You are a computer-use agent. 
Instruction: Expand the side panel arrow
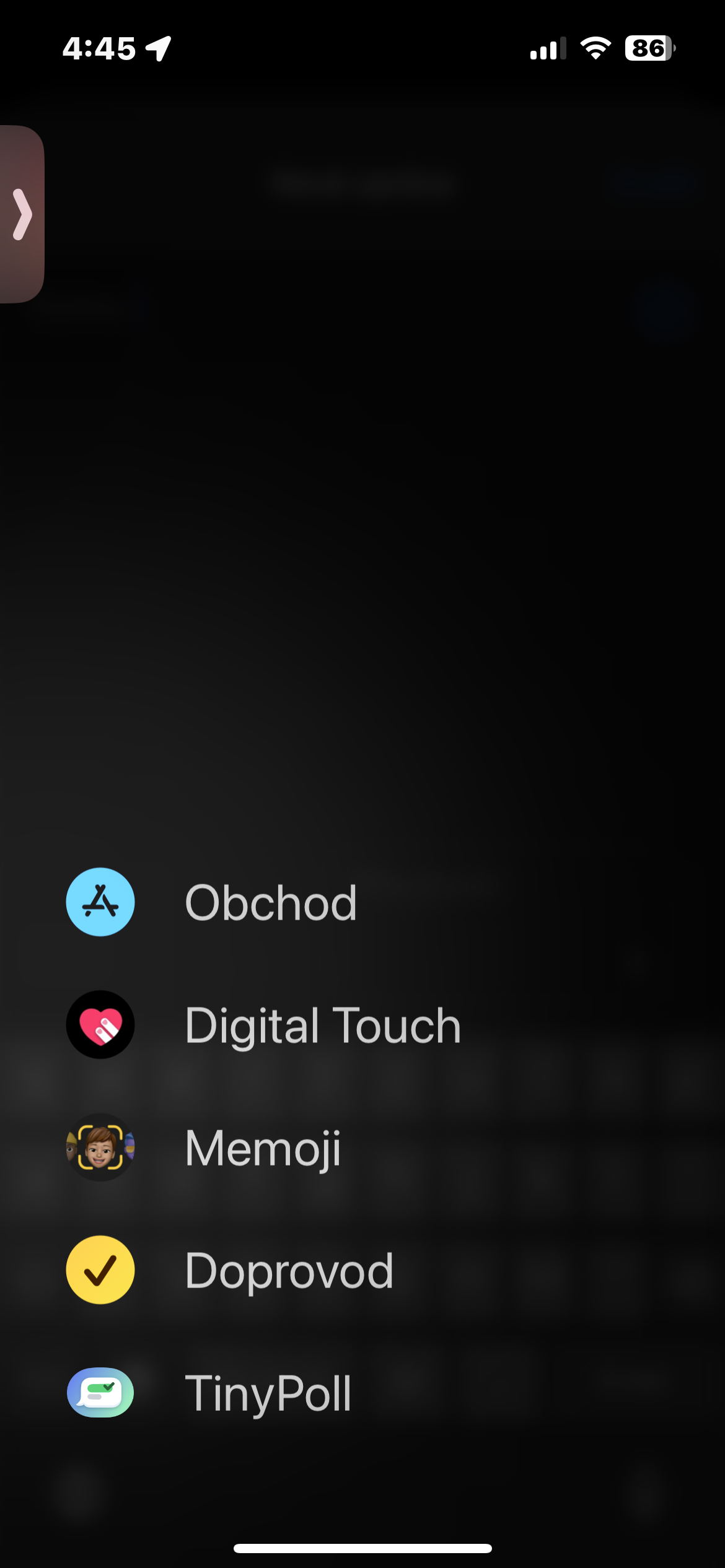(22, 214)
